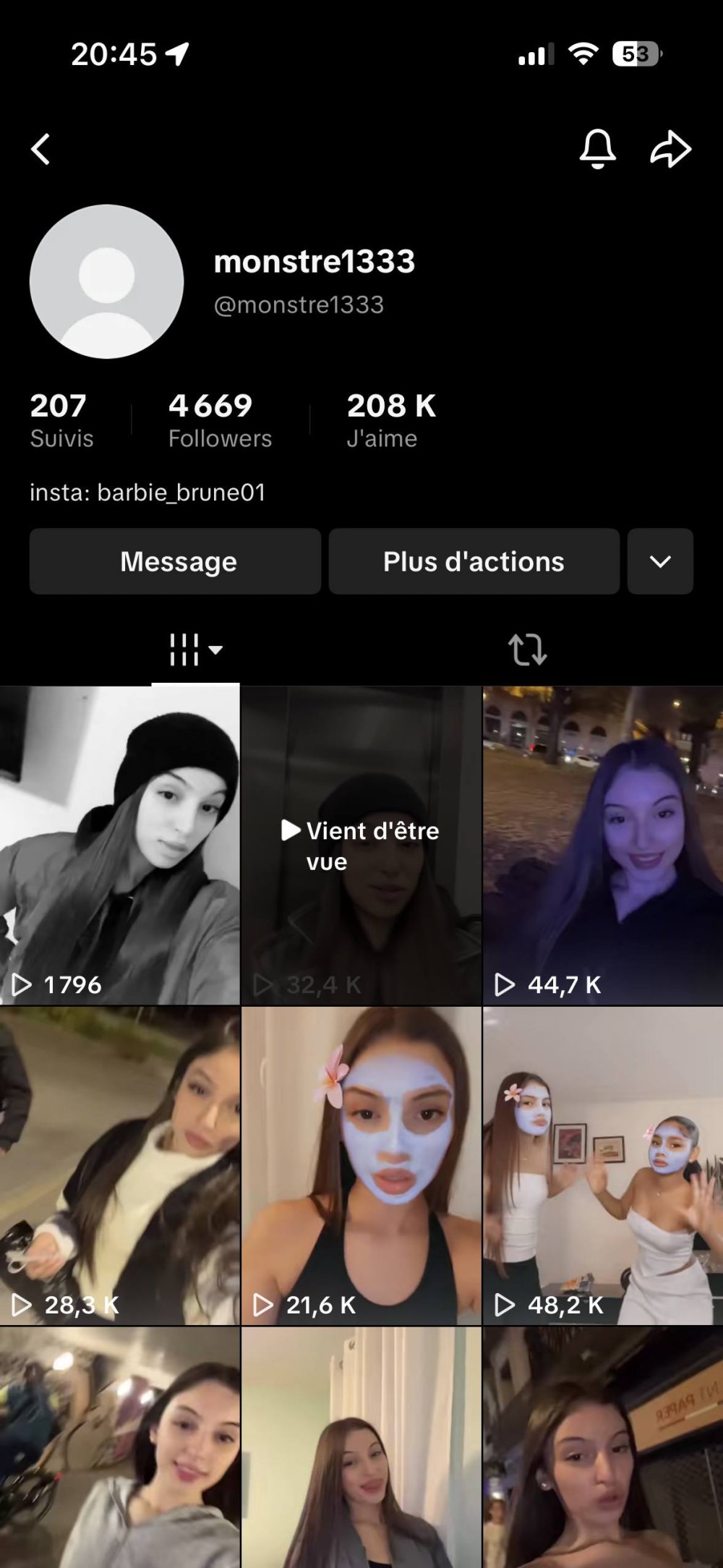Play the video with 1796 views
Image resolution: width=723 pixels, height=1568 pixels.
tap(119, 845)
